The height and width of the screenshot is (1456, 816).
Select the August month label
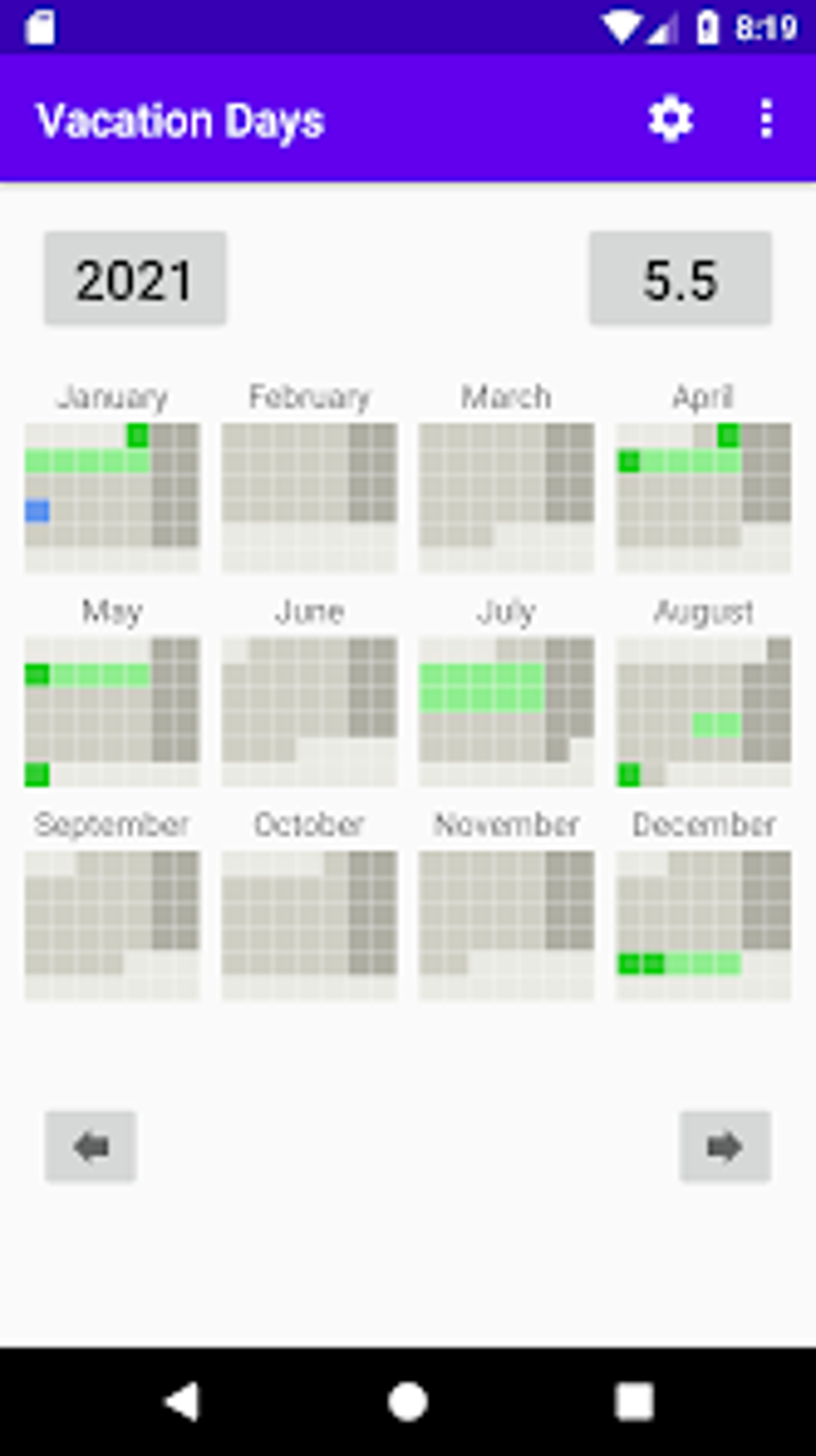[x=703, y=612]
